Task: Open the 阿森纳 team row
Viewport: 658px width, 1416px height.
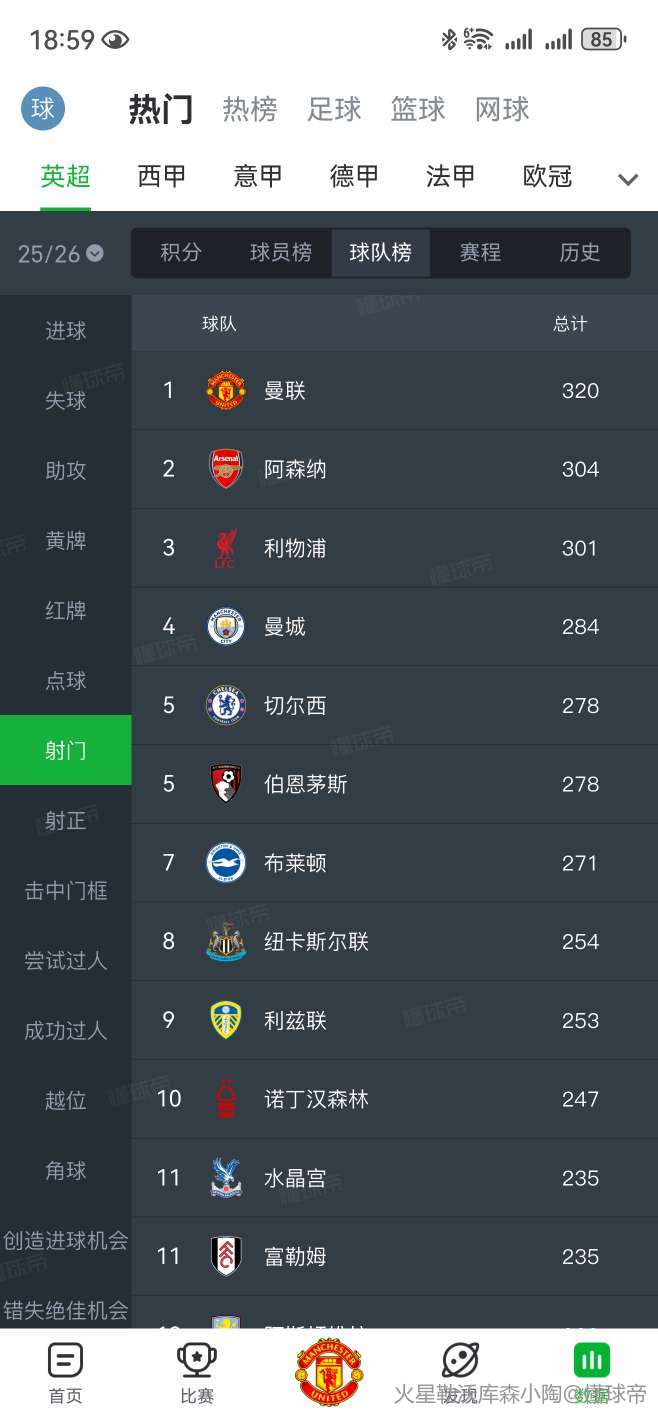Action: [x=394, y=469]
